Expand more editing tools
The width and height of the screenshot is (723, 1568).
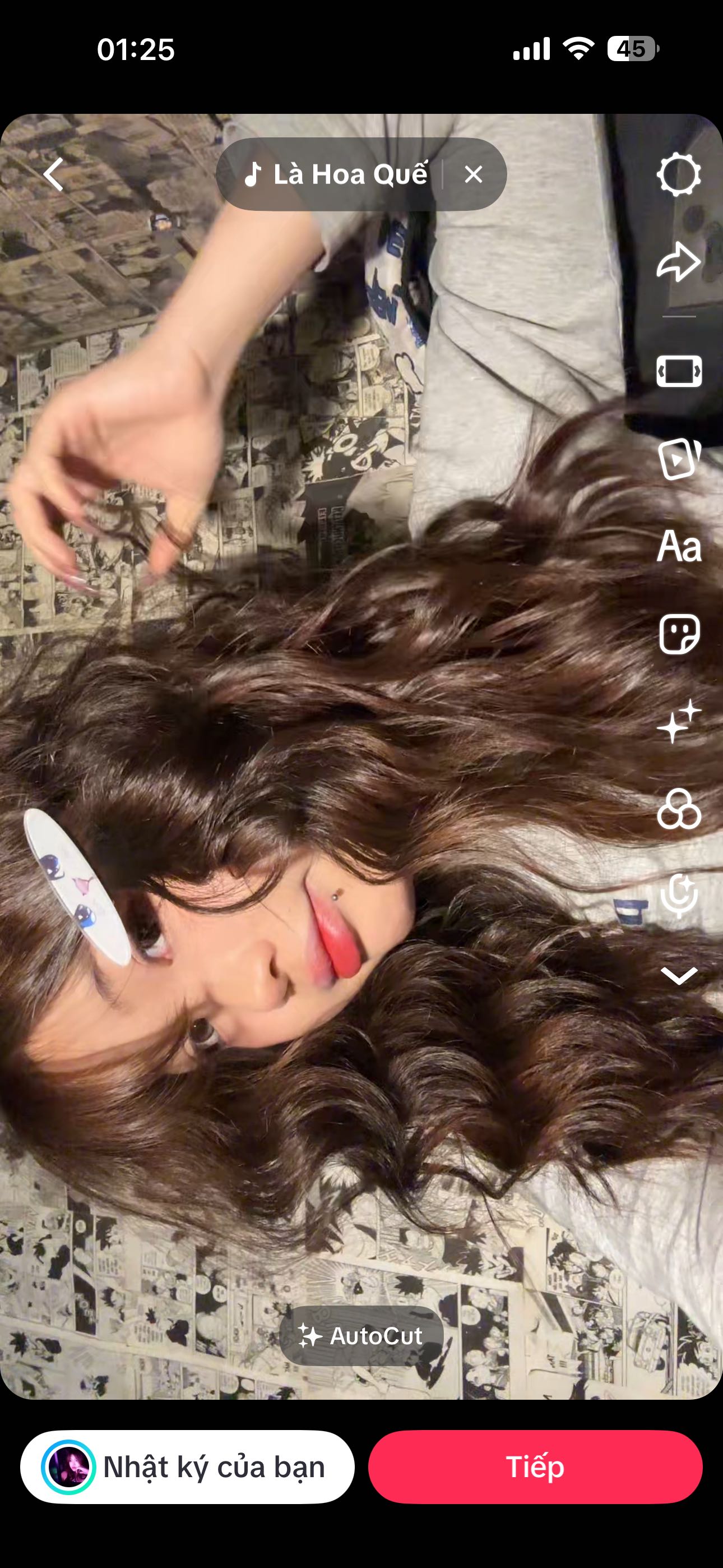(679, 976)
